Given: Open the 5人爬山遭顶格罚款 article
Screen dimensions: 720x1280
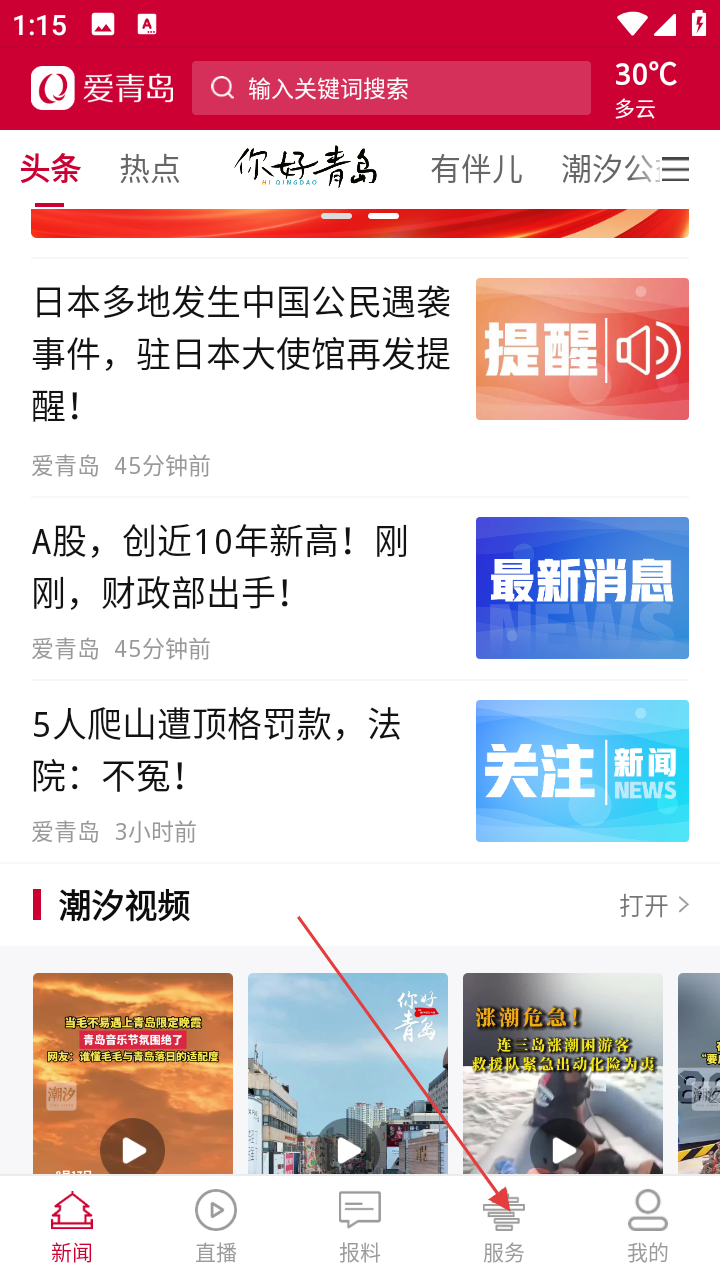Looking at the screenshot, I should [242, 749].
